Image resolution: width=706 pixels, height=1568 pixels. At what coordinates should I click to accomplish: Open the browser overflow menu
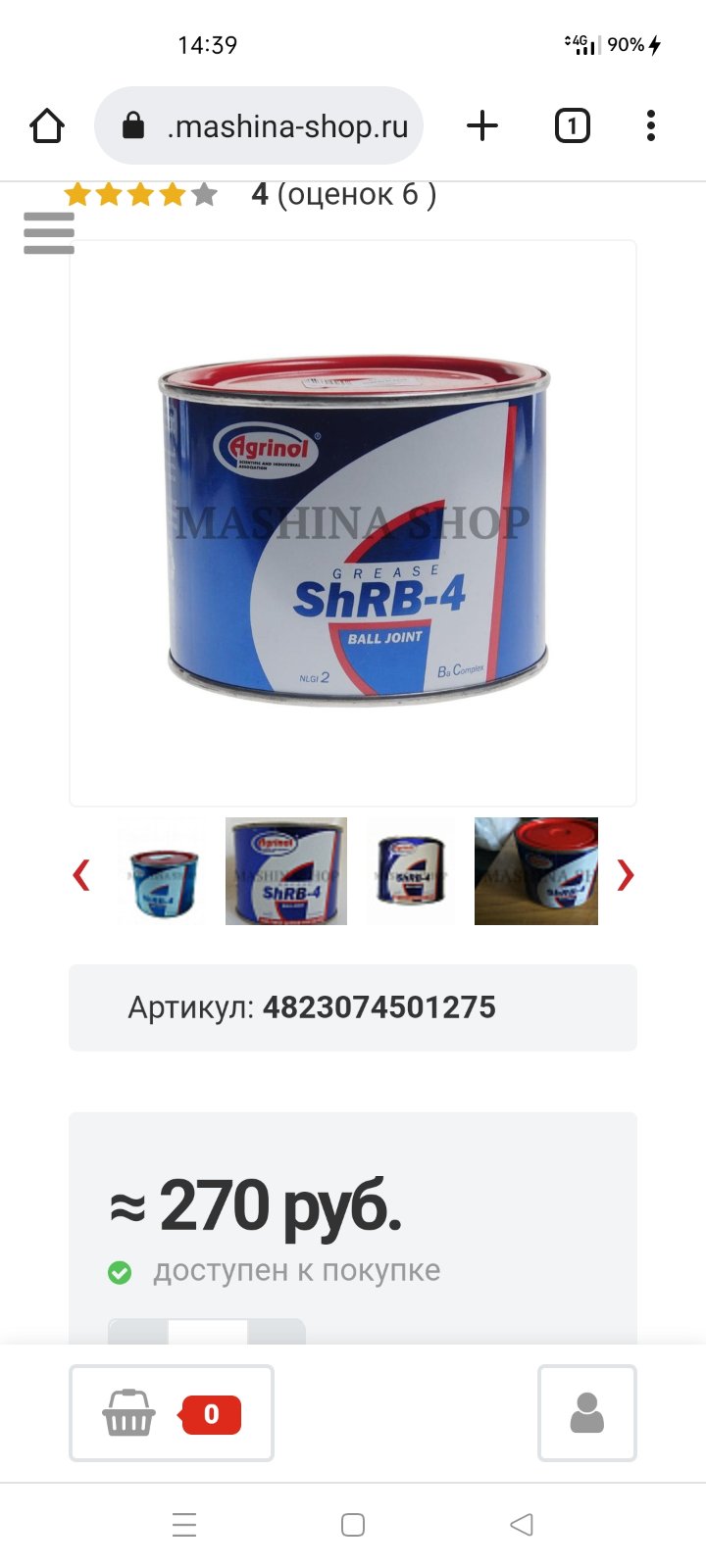(x=651, y=126)
